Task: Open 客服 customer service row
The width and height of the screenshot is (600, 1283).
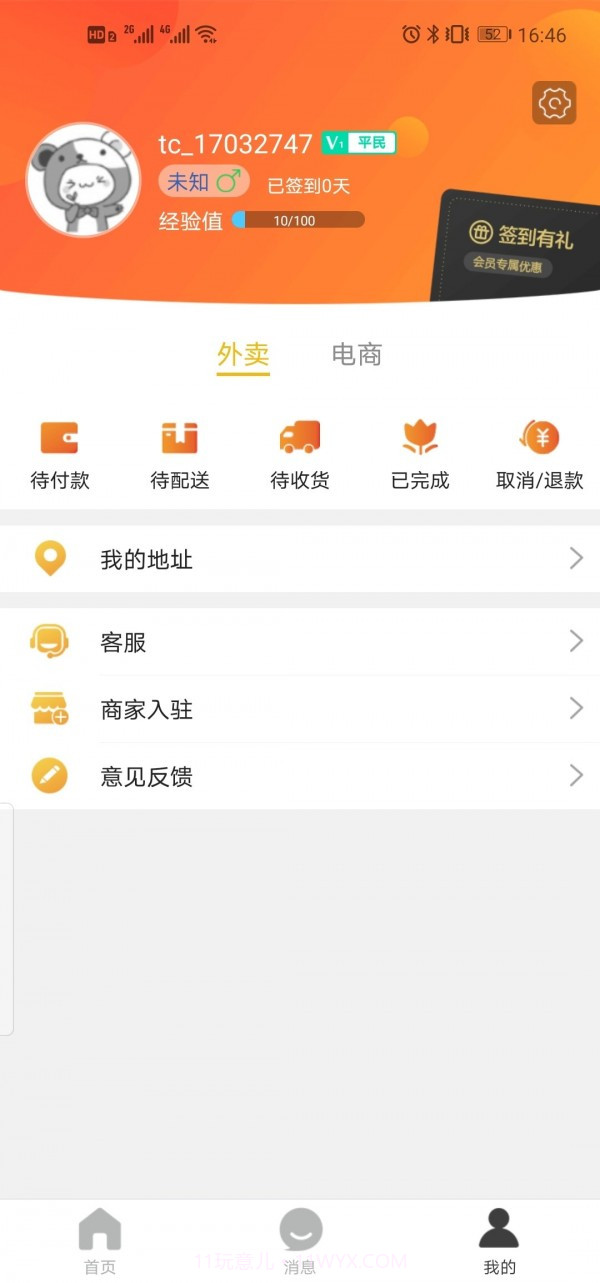Action: [300, 642]
